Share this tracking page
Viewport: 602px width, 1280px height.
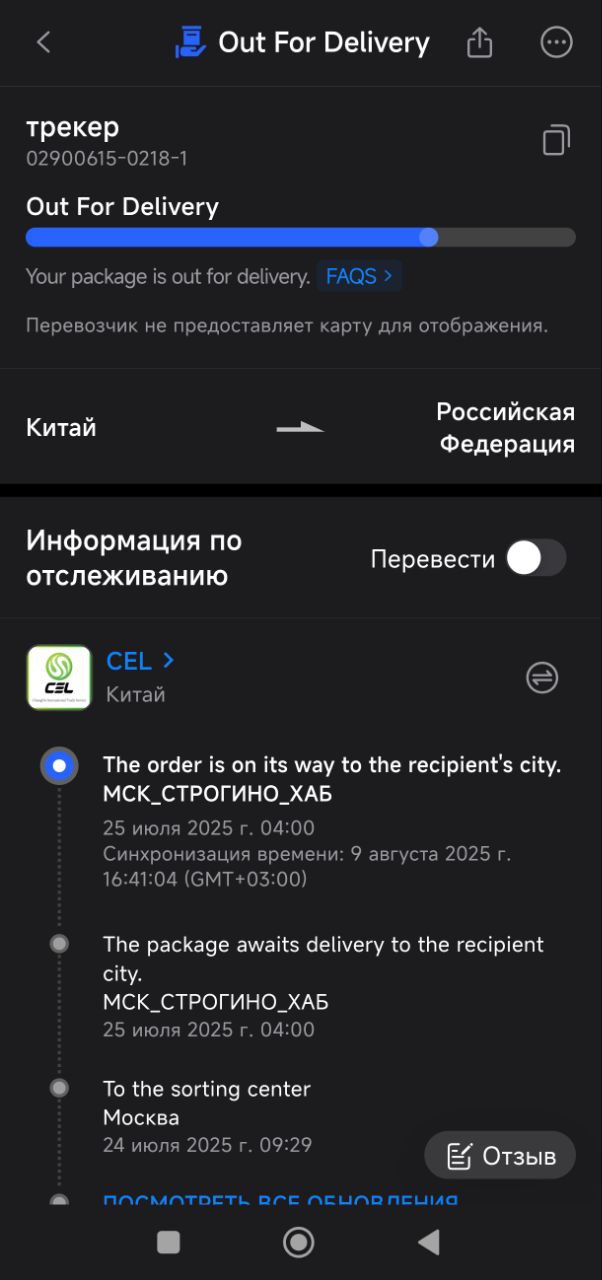click(x=480, y=42)
